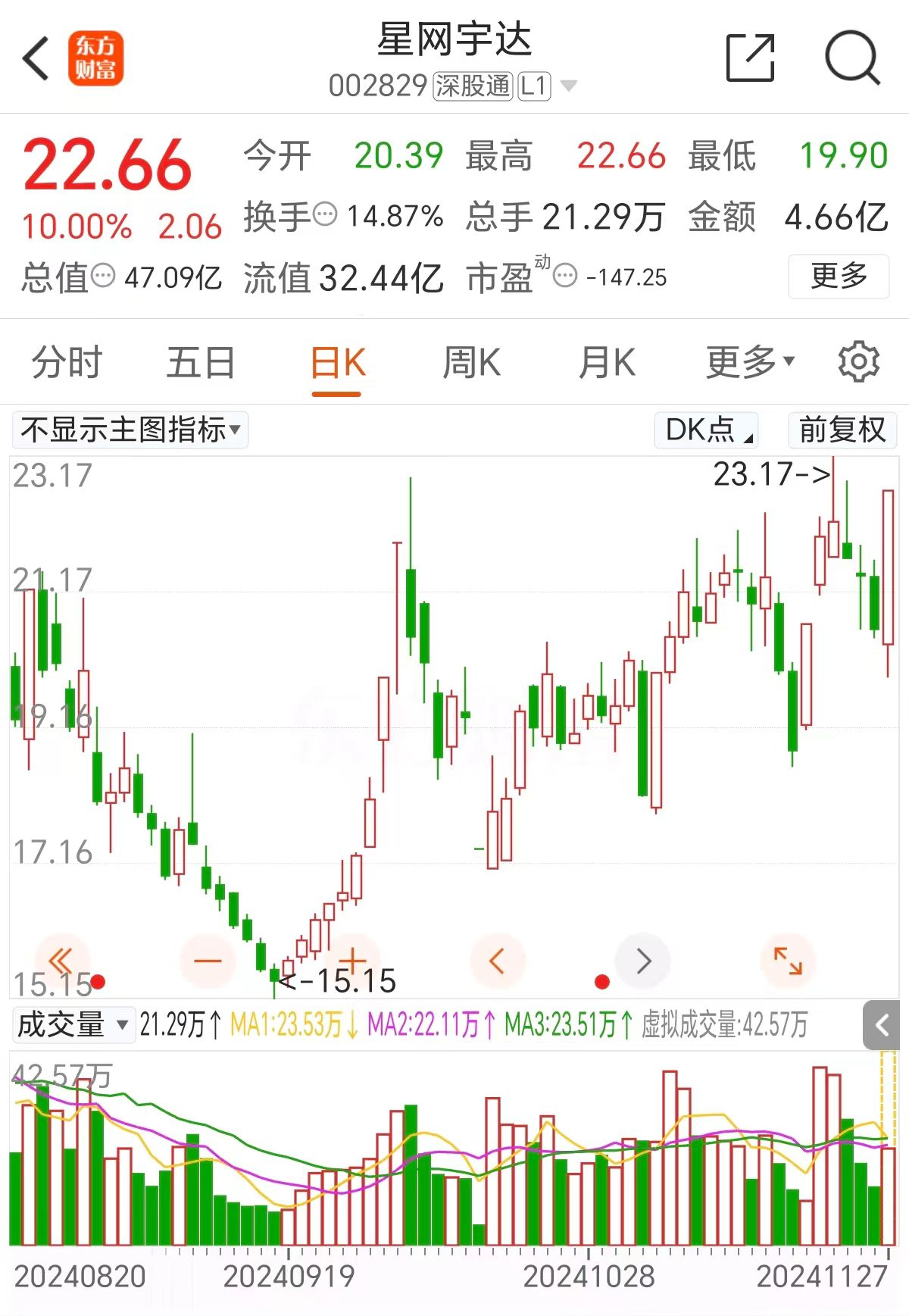Image resolution: width=909 pixels, height=1316 pixels.
Task: Change the 前复权 adjustment option
Action: [x=842, y=430]
